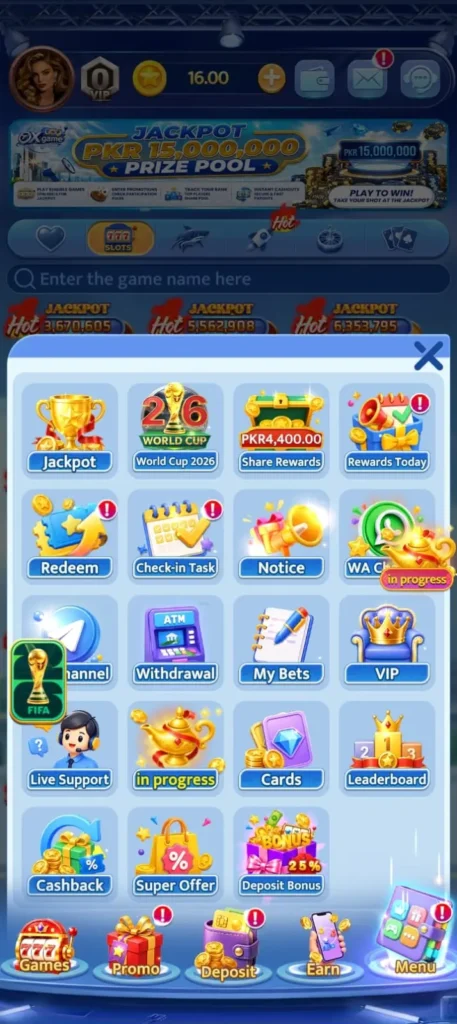Contact Live Support
The width and height of the screenshot is (457, 1024).
(x=70, y=748)
